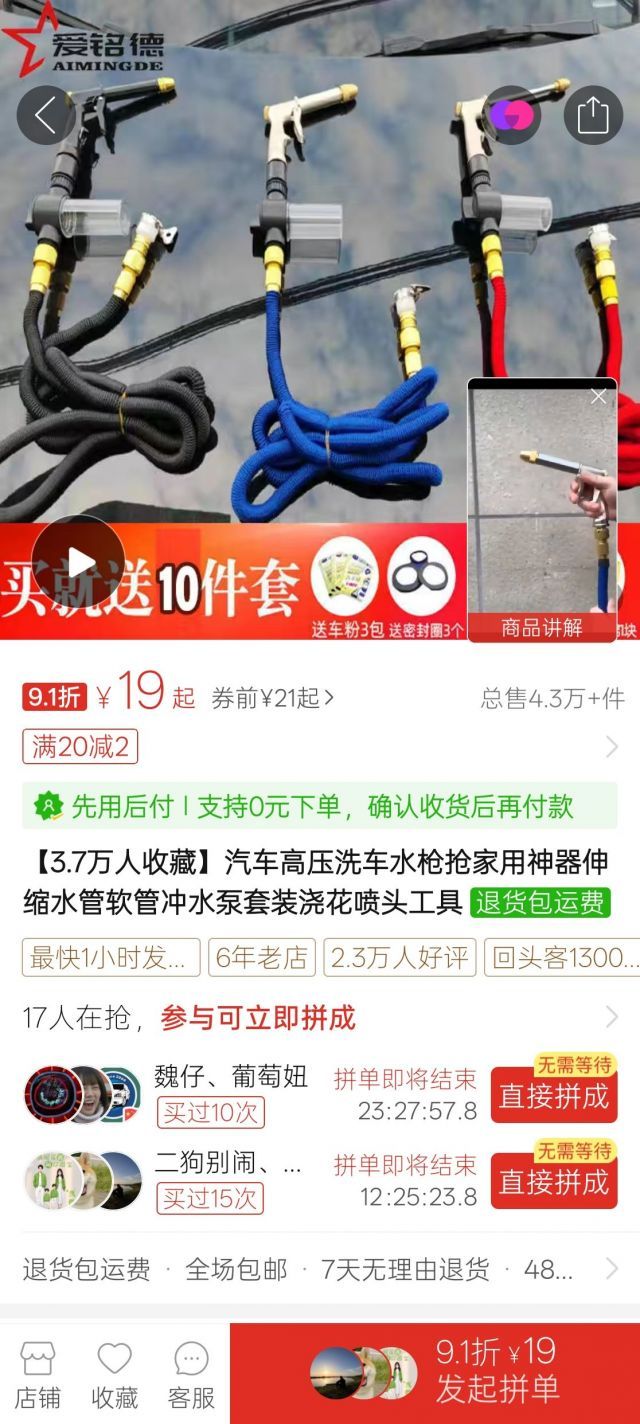The width and height of the screenshot is (640, 1424).
Task: Open the 满20减2 coupon
Action: click(x=80, y=746)
